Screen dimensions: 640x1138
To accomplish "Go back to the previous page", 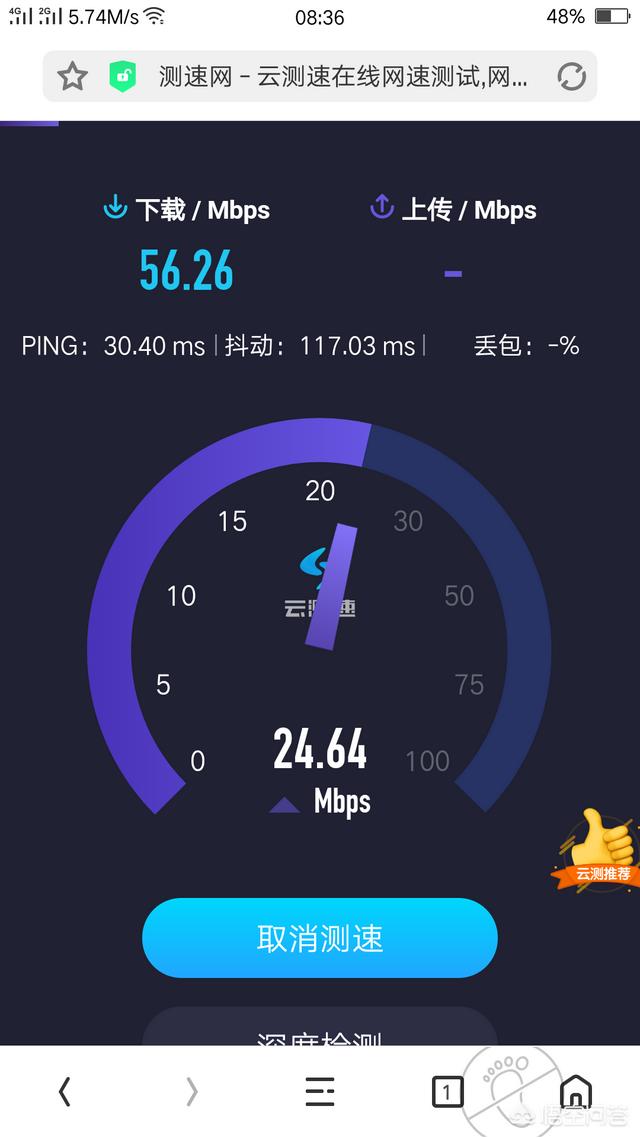I will pos(65,1092).
